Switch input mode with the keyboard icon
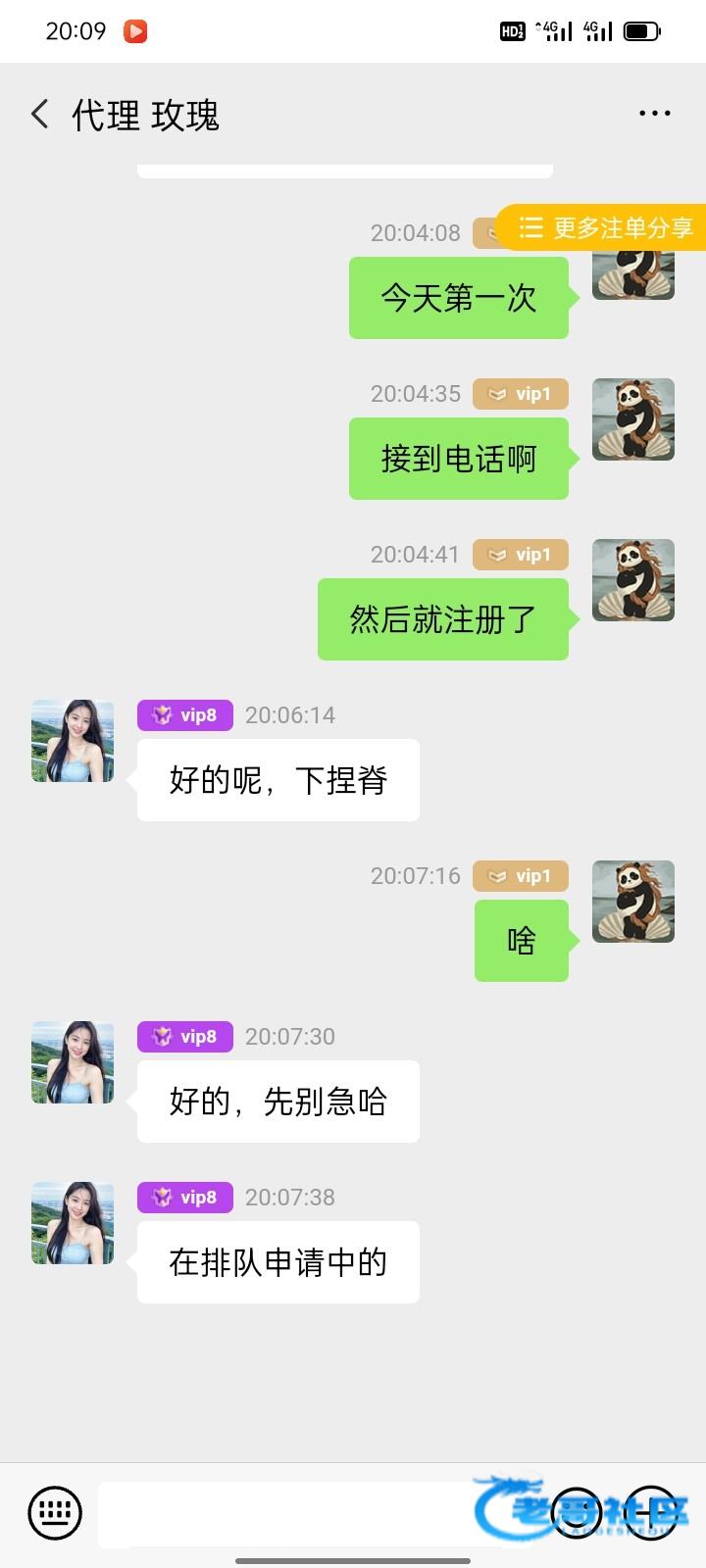 pos(55,1512)
